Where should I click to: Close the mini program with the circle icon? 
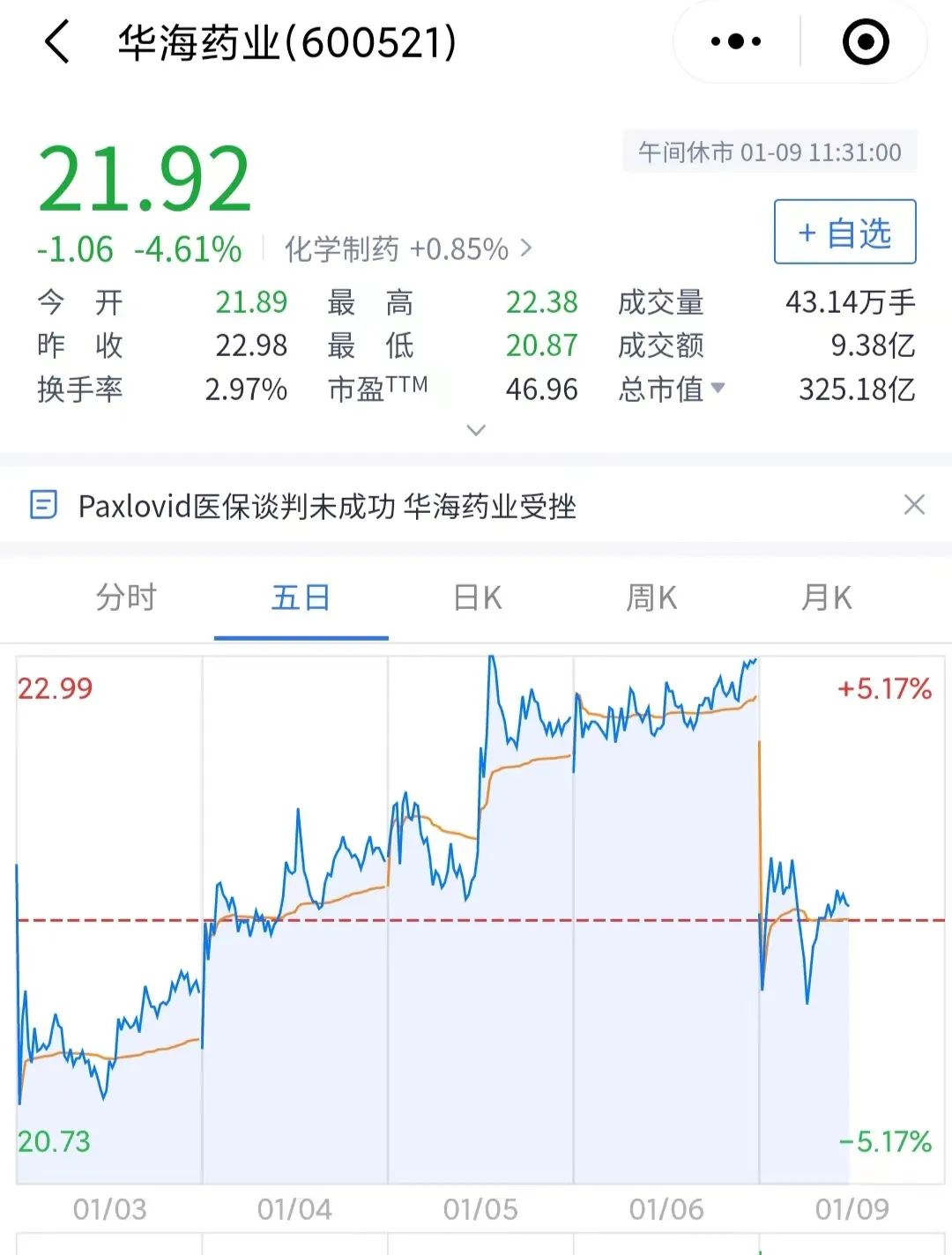click(866, 41)
